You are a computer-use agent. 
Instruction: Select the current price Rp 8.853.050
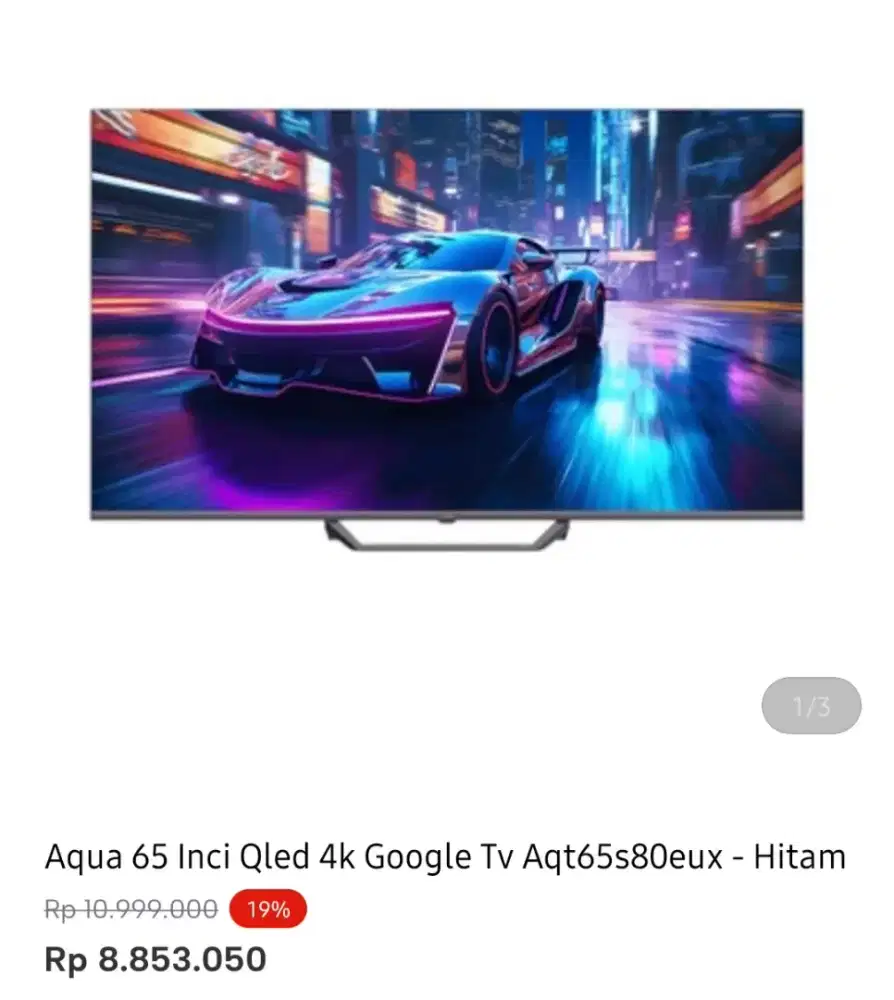pos(155,958)
